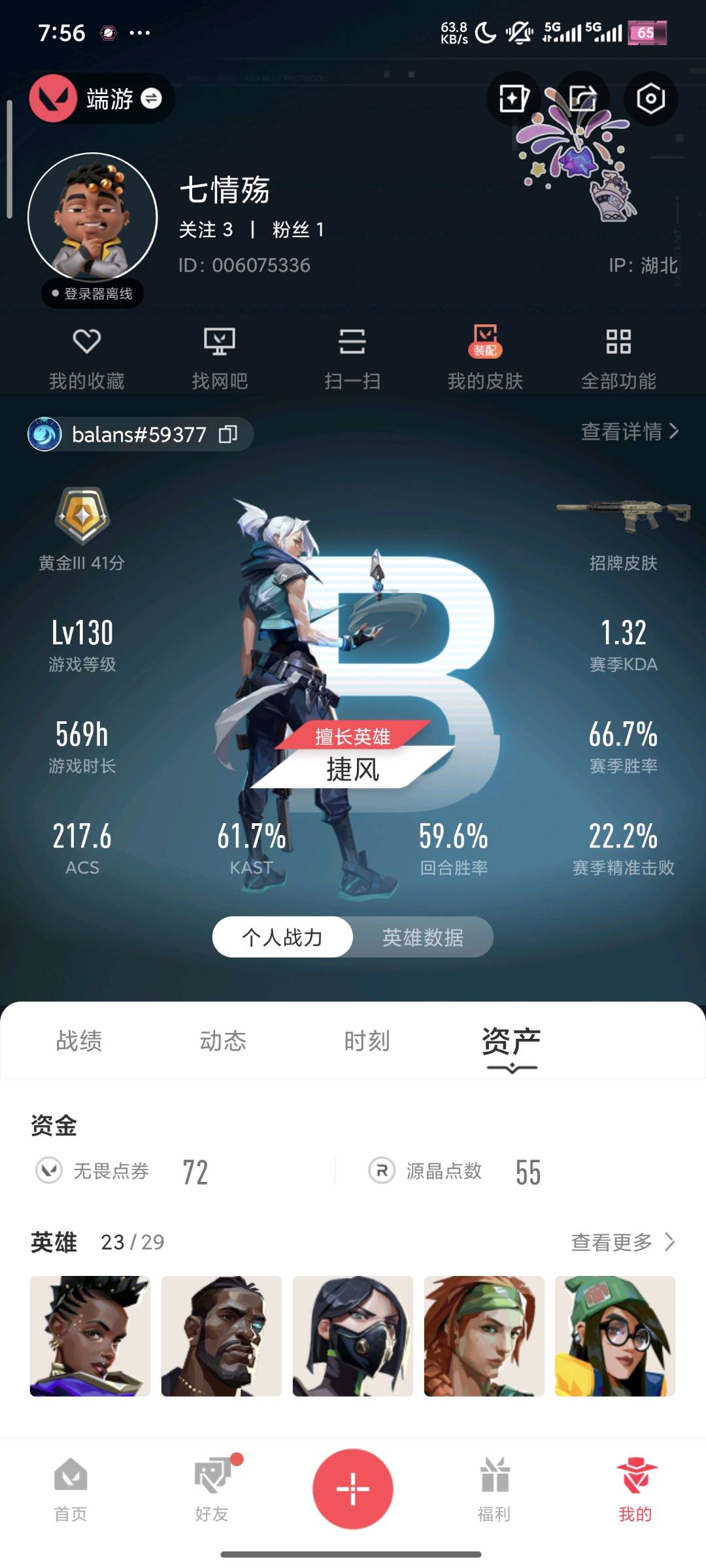
Task: Open the settings hexagon icon
Action: pyautogui.click(x=650, y=99)
